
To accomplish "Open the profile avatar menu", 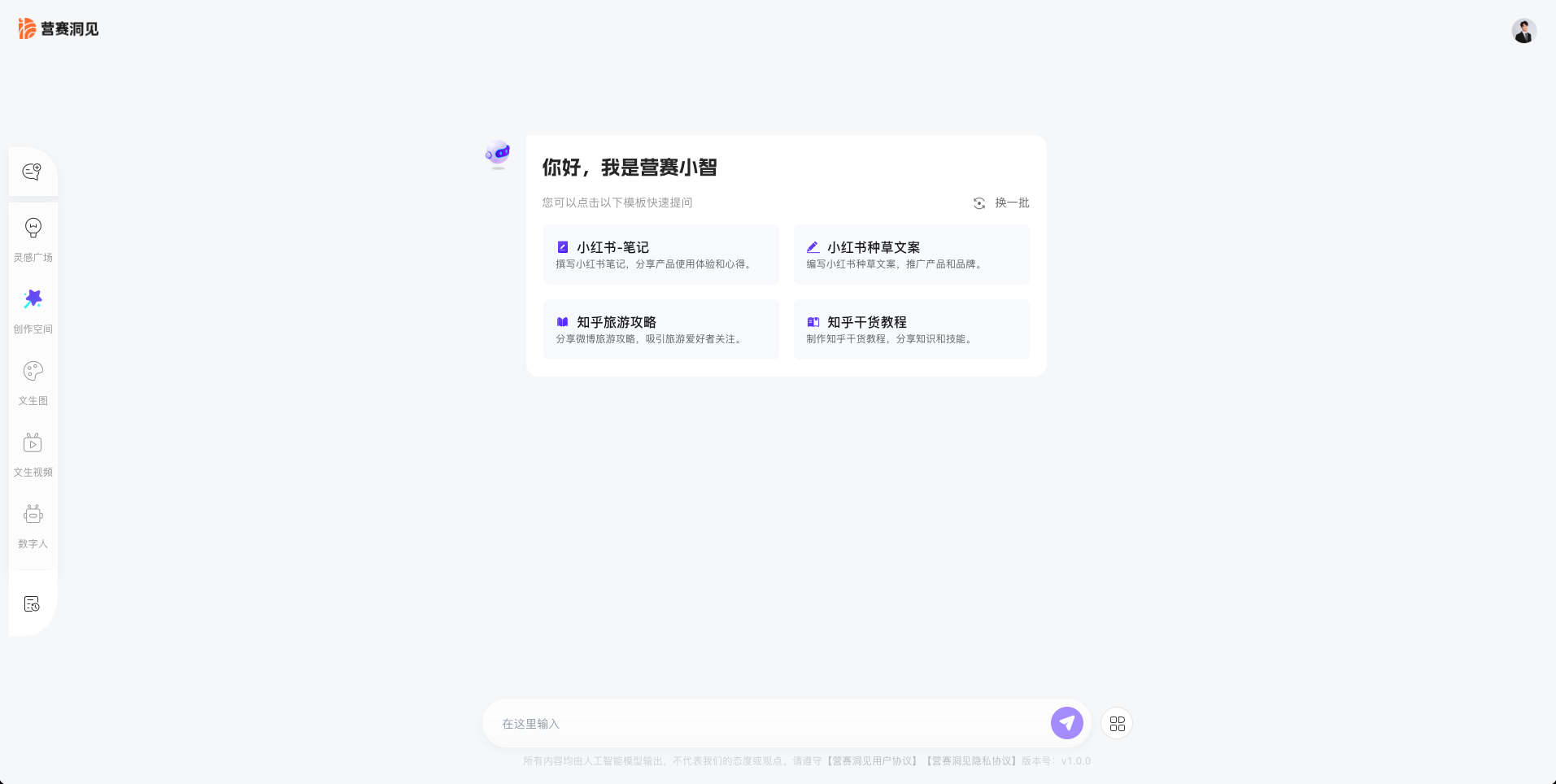I will click(1523, 31).
